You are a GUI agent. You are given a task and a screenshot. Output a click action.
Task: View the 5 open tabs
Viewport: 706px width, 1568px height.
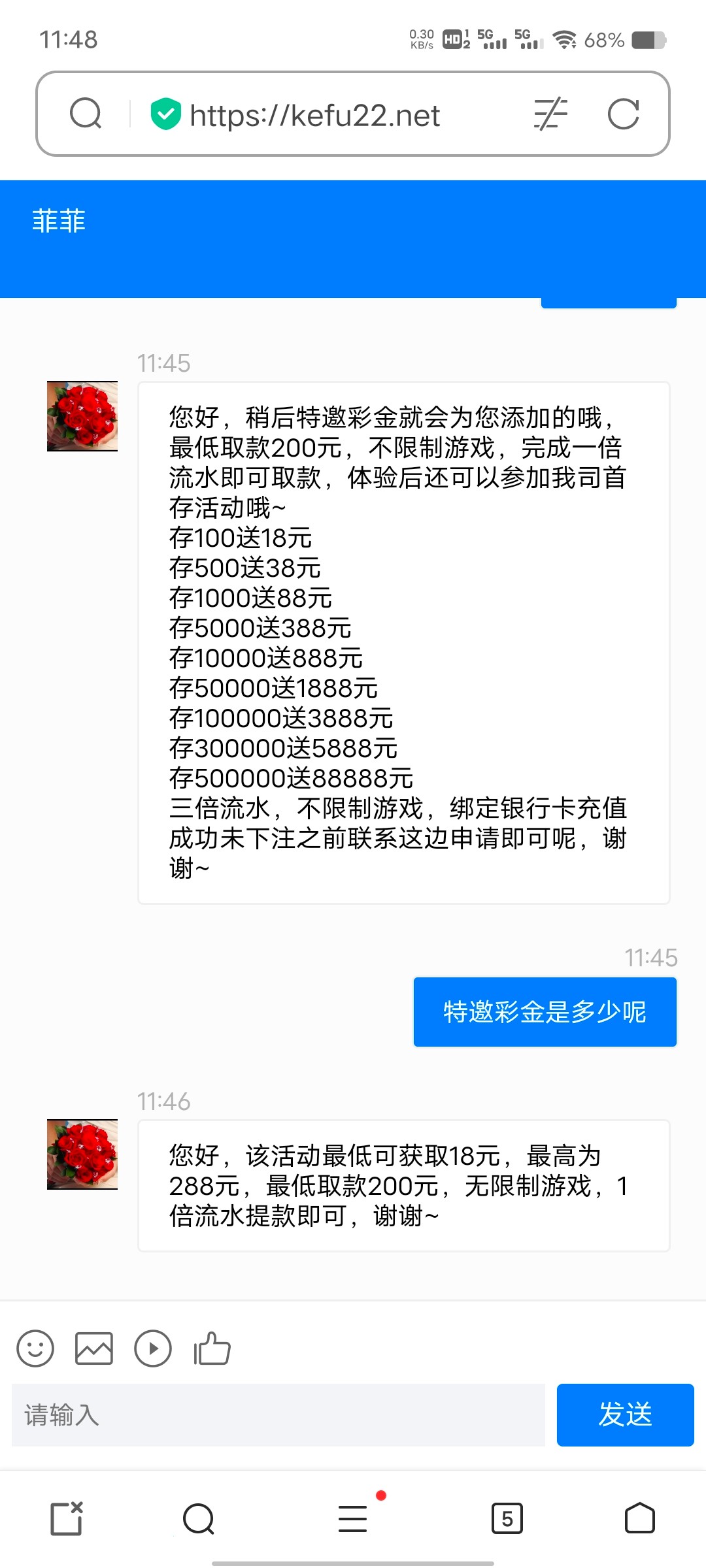coord(507,1518)
